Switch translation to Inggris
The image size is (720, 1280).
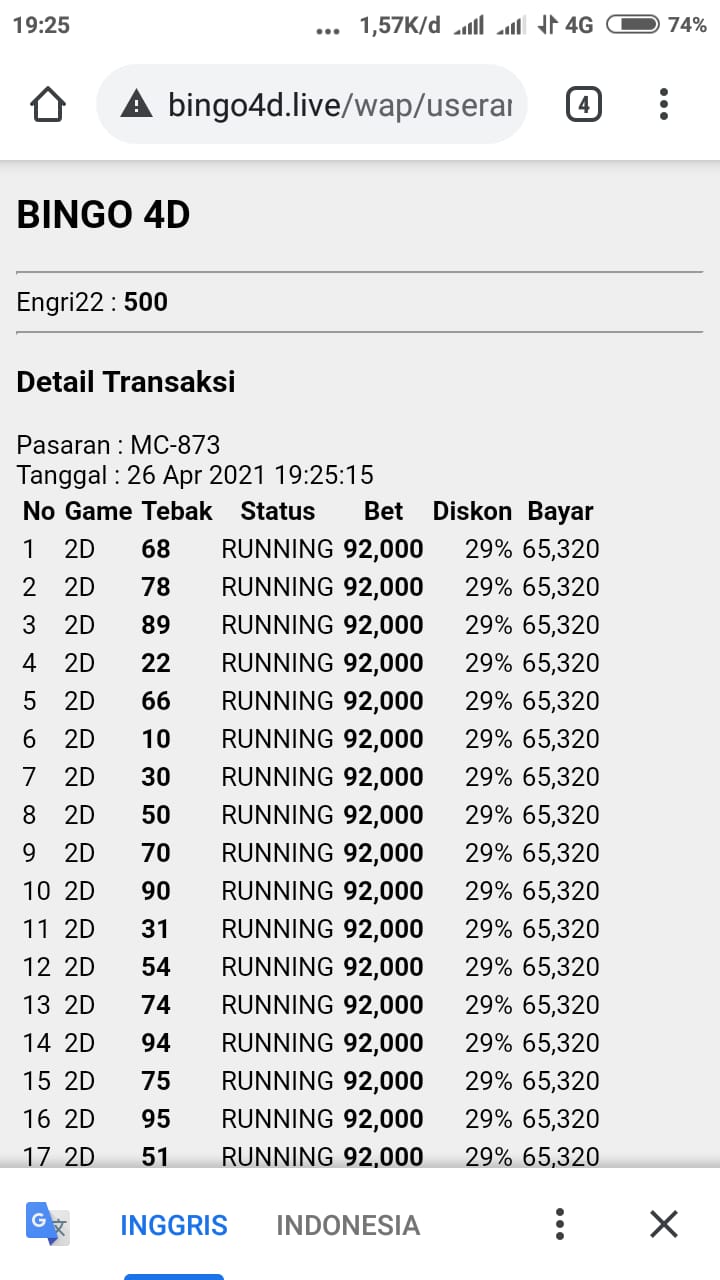(174, 1225)
